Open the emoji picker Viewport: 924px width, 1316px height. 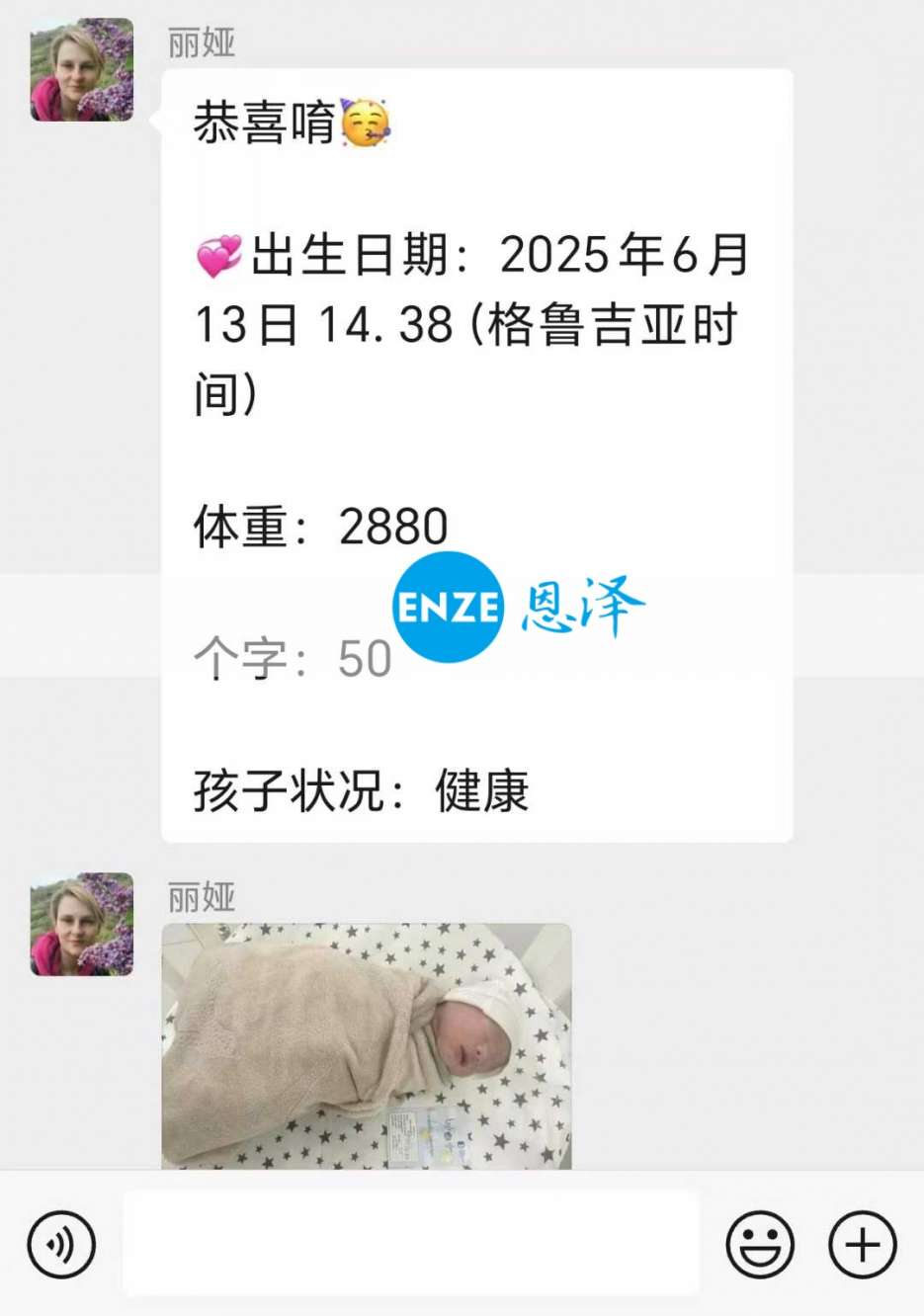click(759, 1245)
